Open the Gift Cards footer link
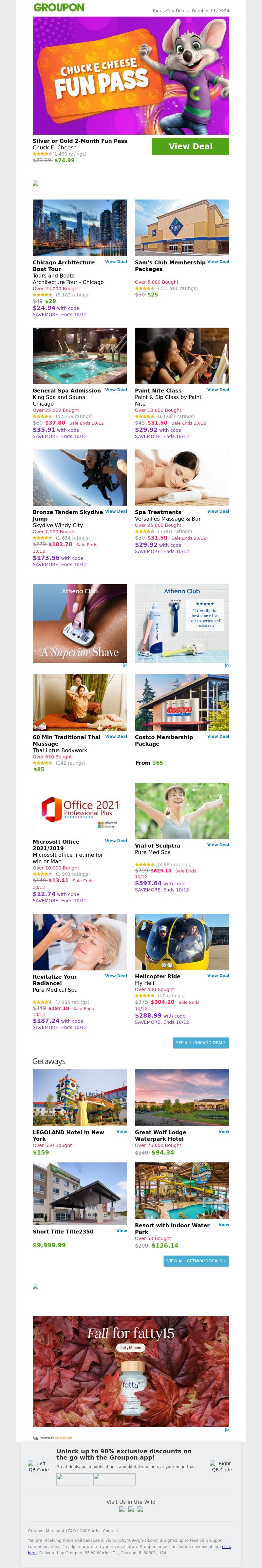Image resolution: width=262 pixels, height=1568 pixels. [x=89, y=1530]
